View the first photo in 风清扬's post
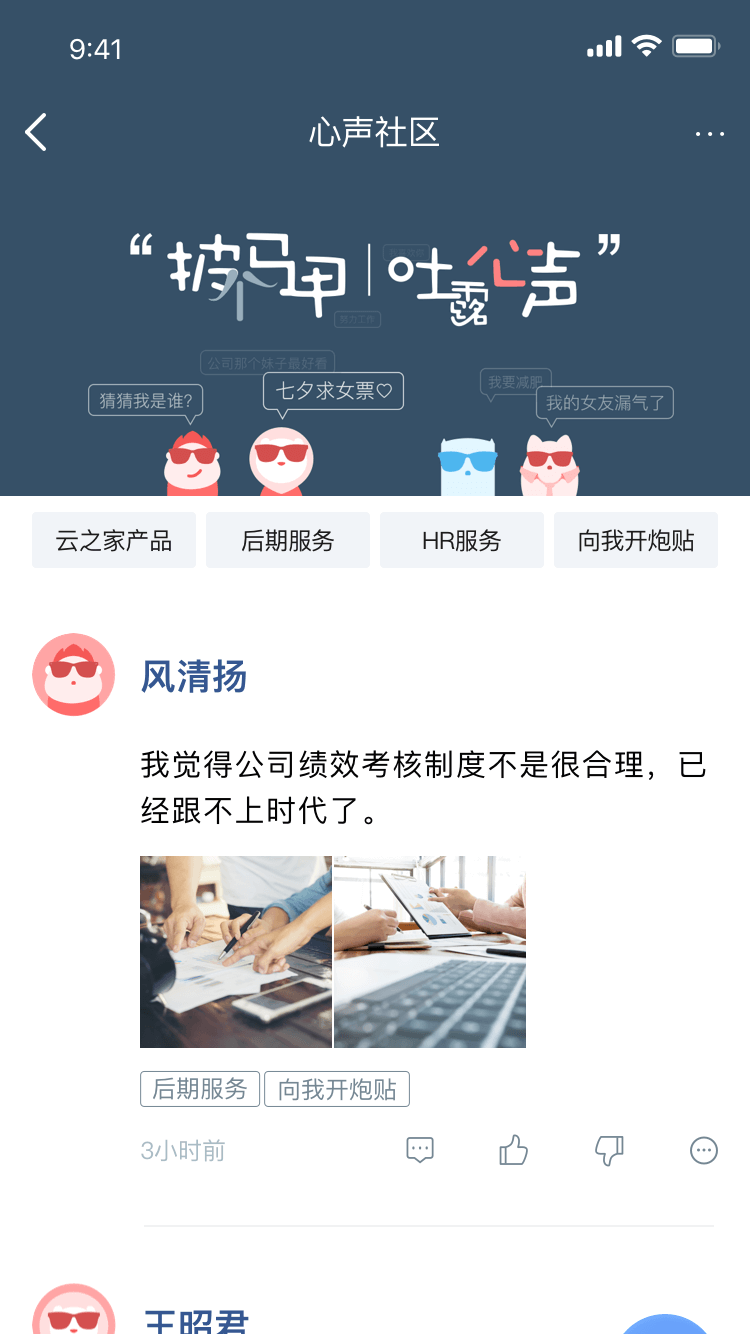This screenshot has width=750, height=1334. pos(236,952)
